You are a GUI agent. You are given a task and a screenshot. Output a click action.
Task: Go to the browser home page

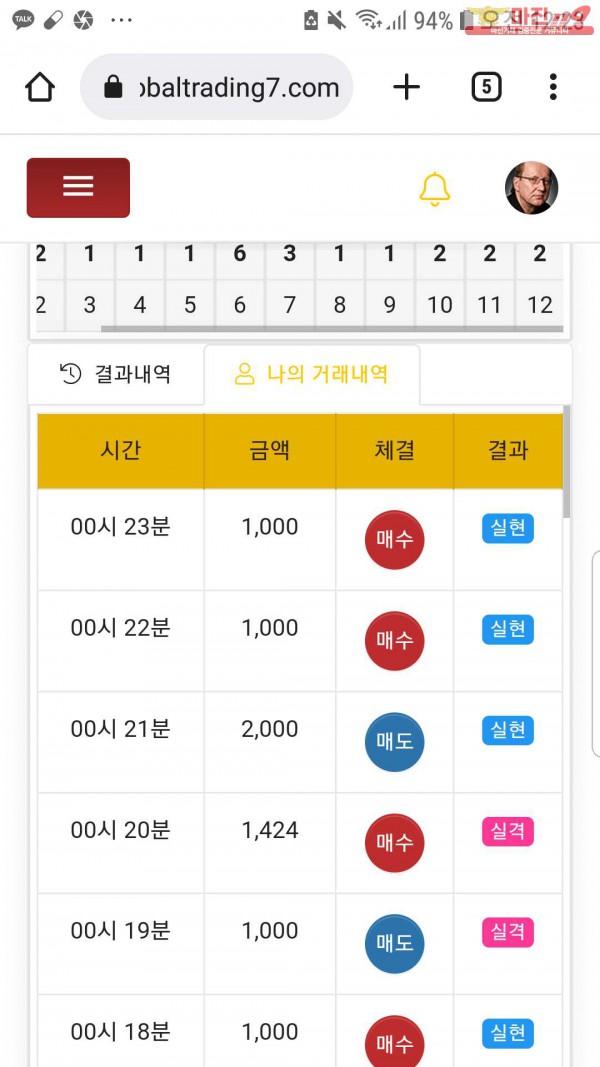(40, 88)
